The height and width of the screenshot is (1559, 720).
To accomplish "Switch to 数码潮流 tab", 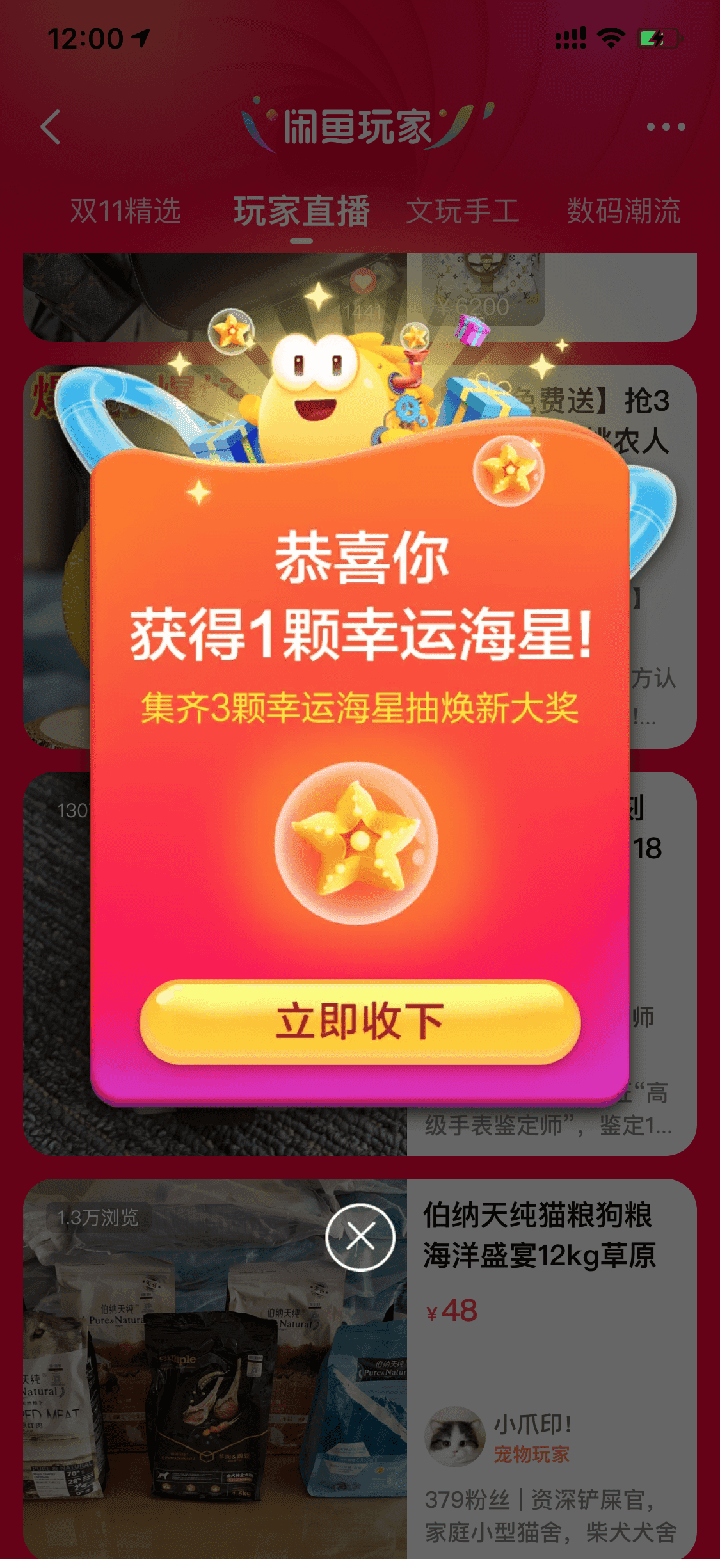I will (x=623, y=211).
